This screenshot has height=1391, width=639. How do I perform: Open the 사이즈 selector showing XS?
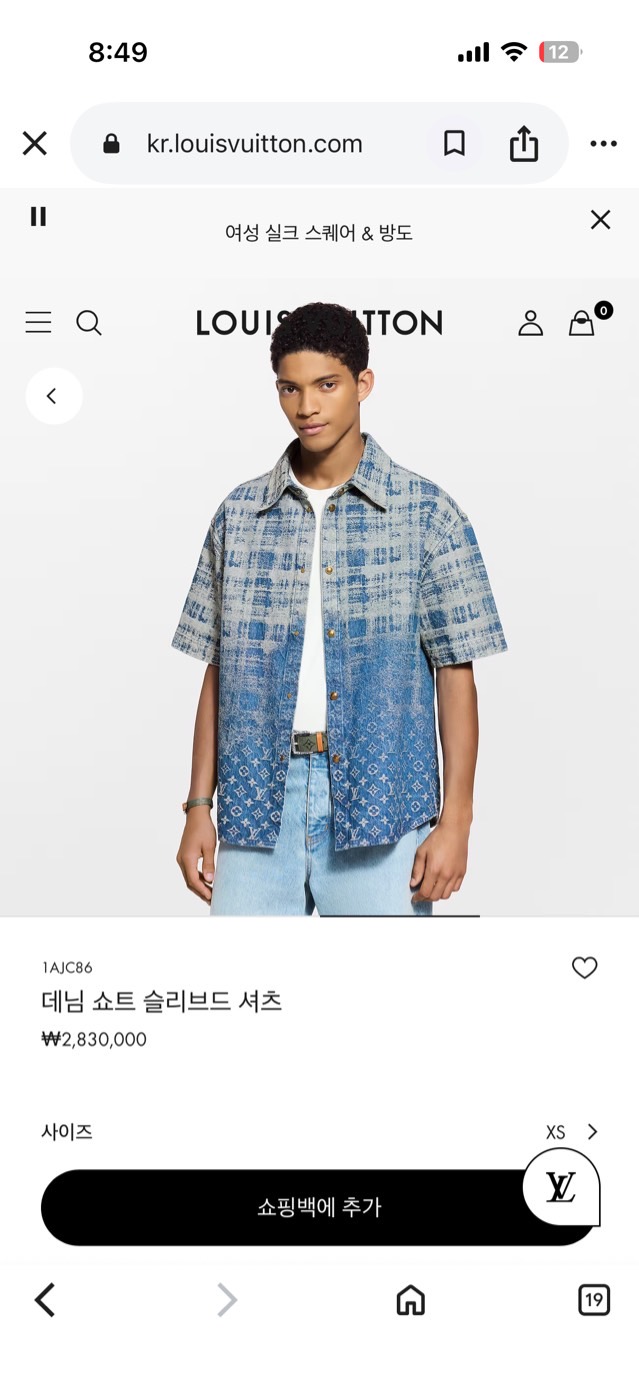click(x=571, y=1132)
